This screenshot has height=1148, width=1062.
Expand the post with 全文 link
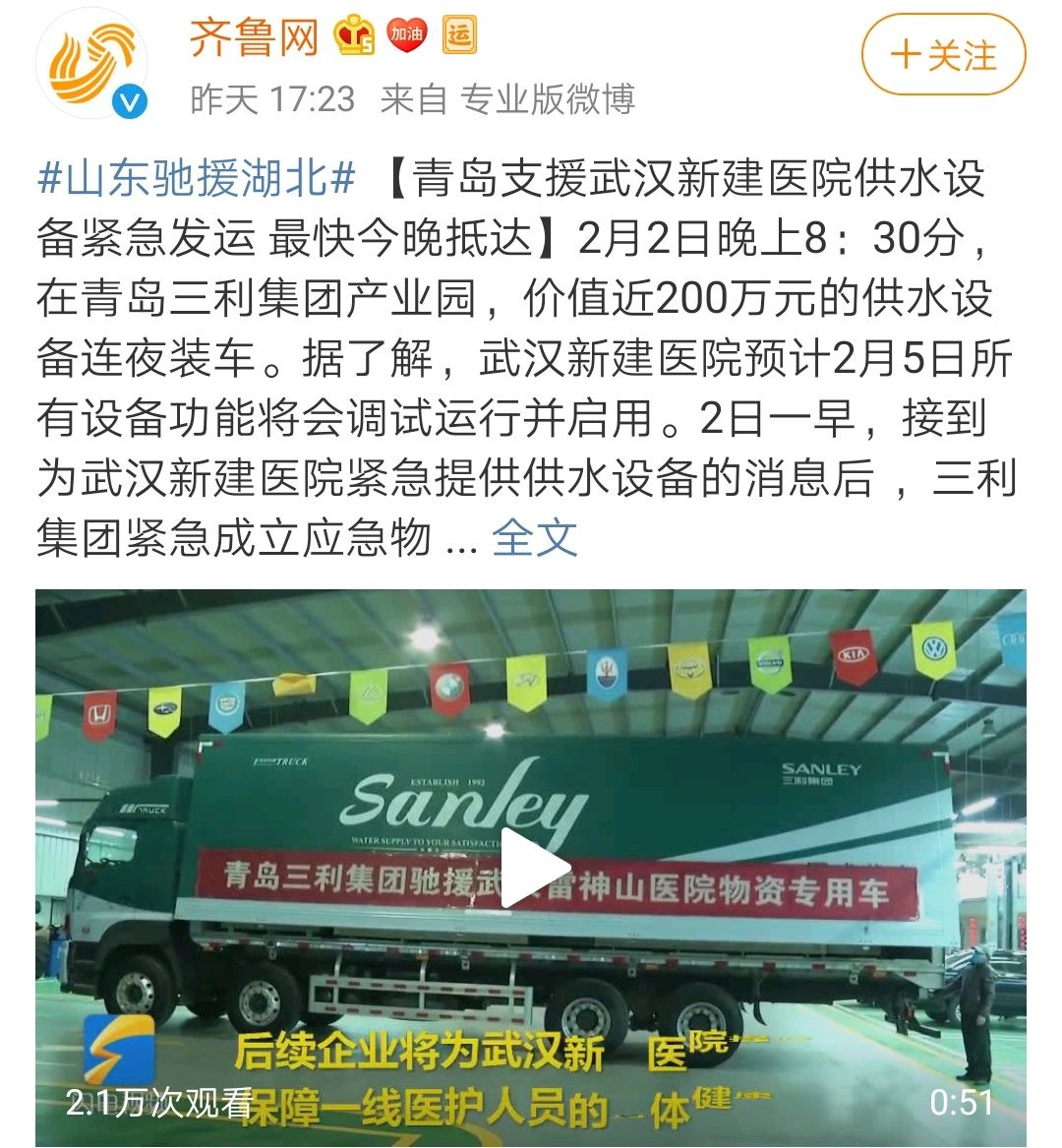click(534, 538)
